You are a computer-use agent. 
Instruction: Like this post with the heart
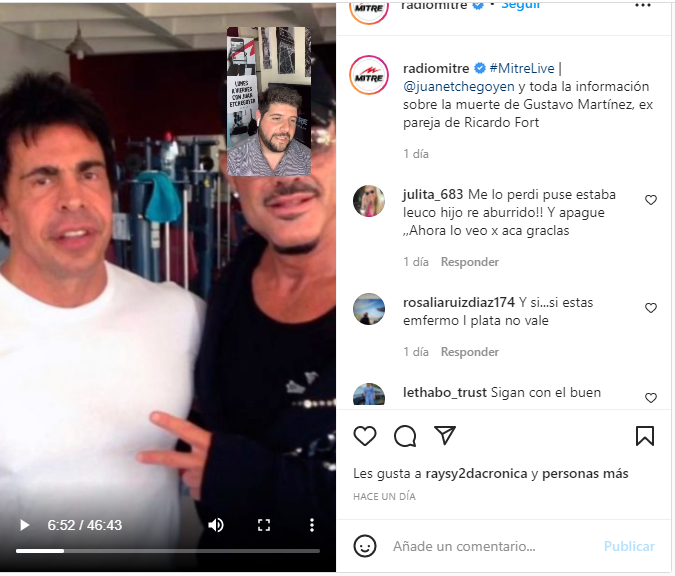coord(365,436)
